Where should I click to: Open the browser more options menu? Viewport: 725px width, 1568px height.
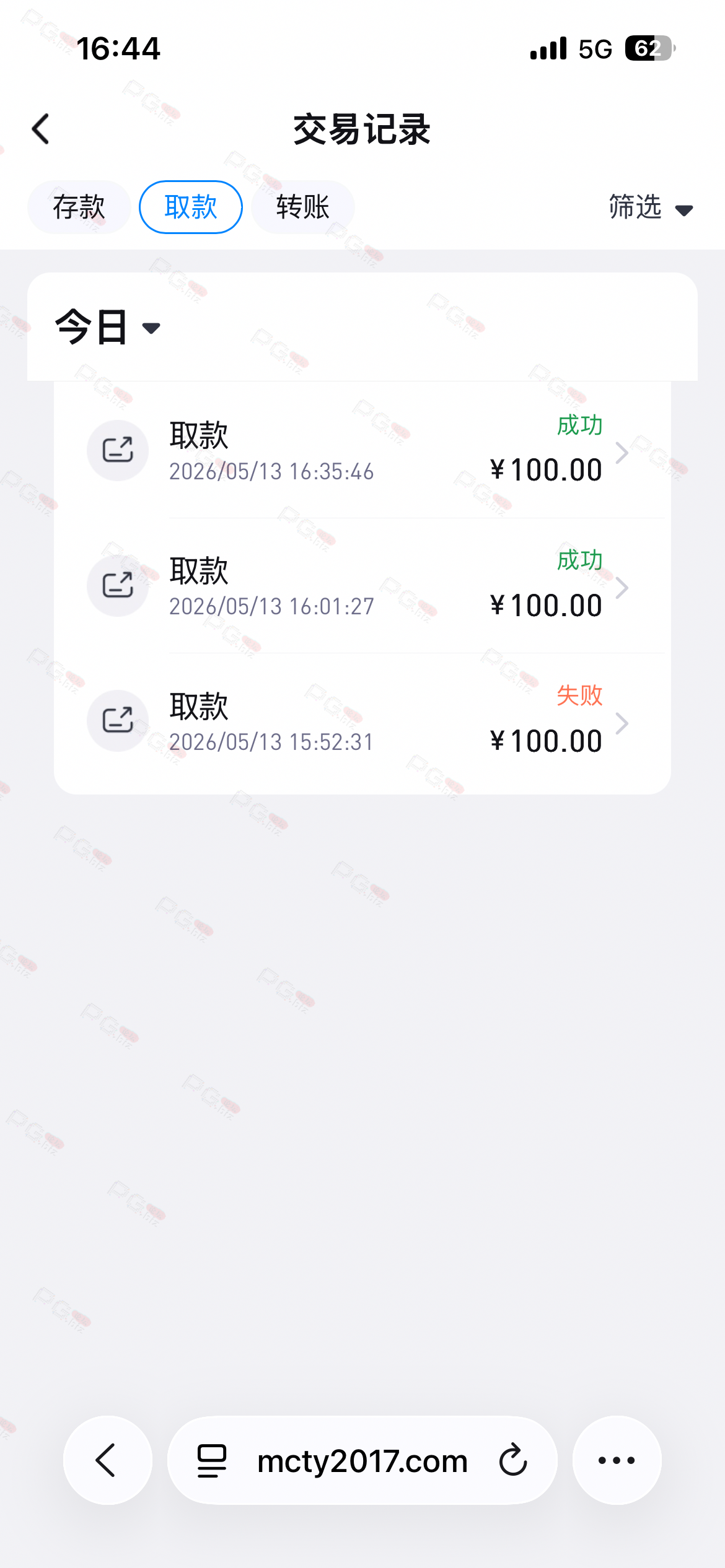617,1460
